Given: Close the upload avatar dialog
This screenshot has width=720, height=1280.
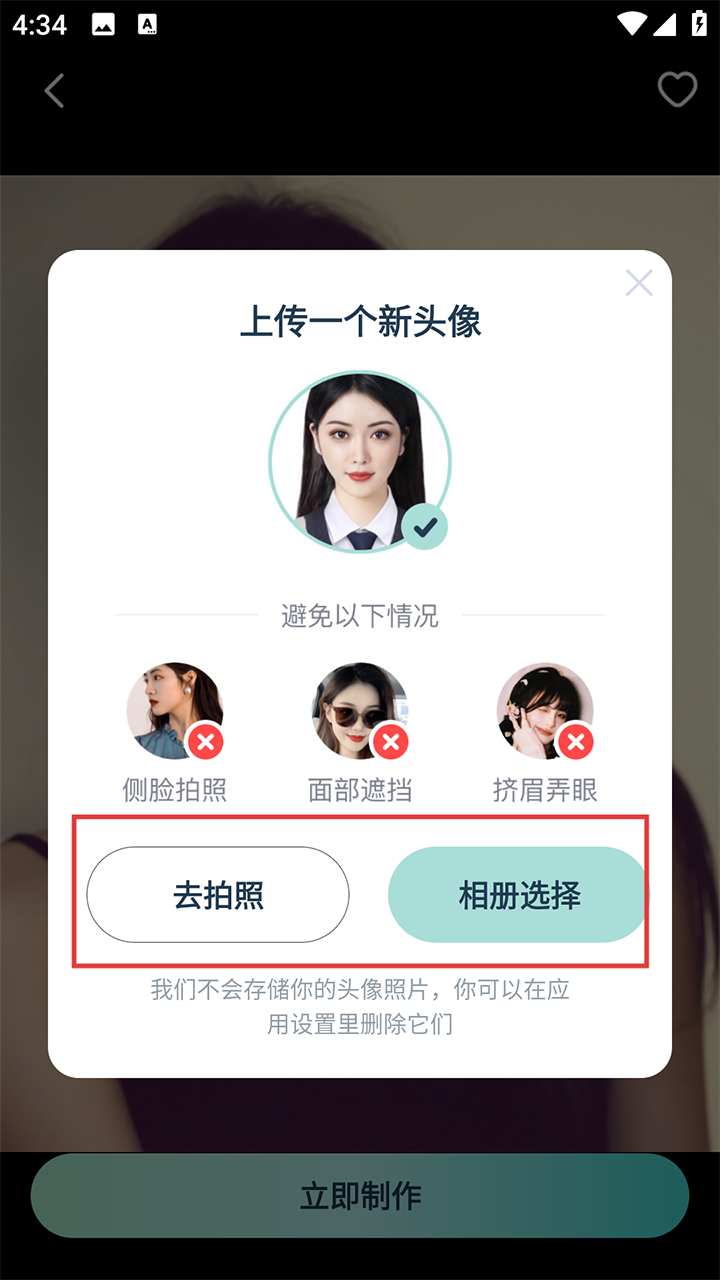Looking at the screenshot, I should pos(639,283).
